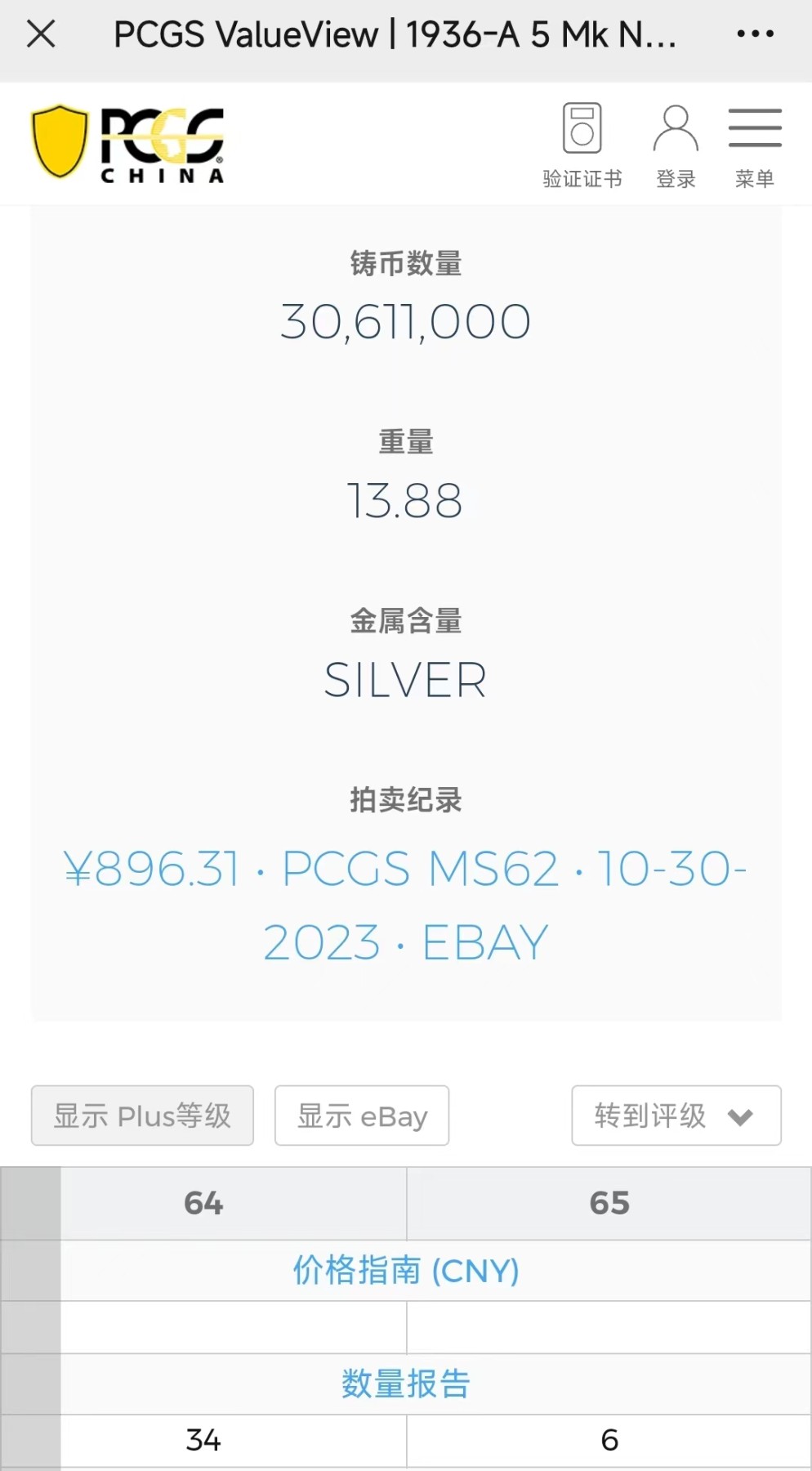Tap 显示 Plus等级 button

tap(142, 1116)
